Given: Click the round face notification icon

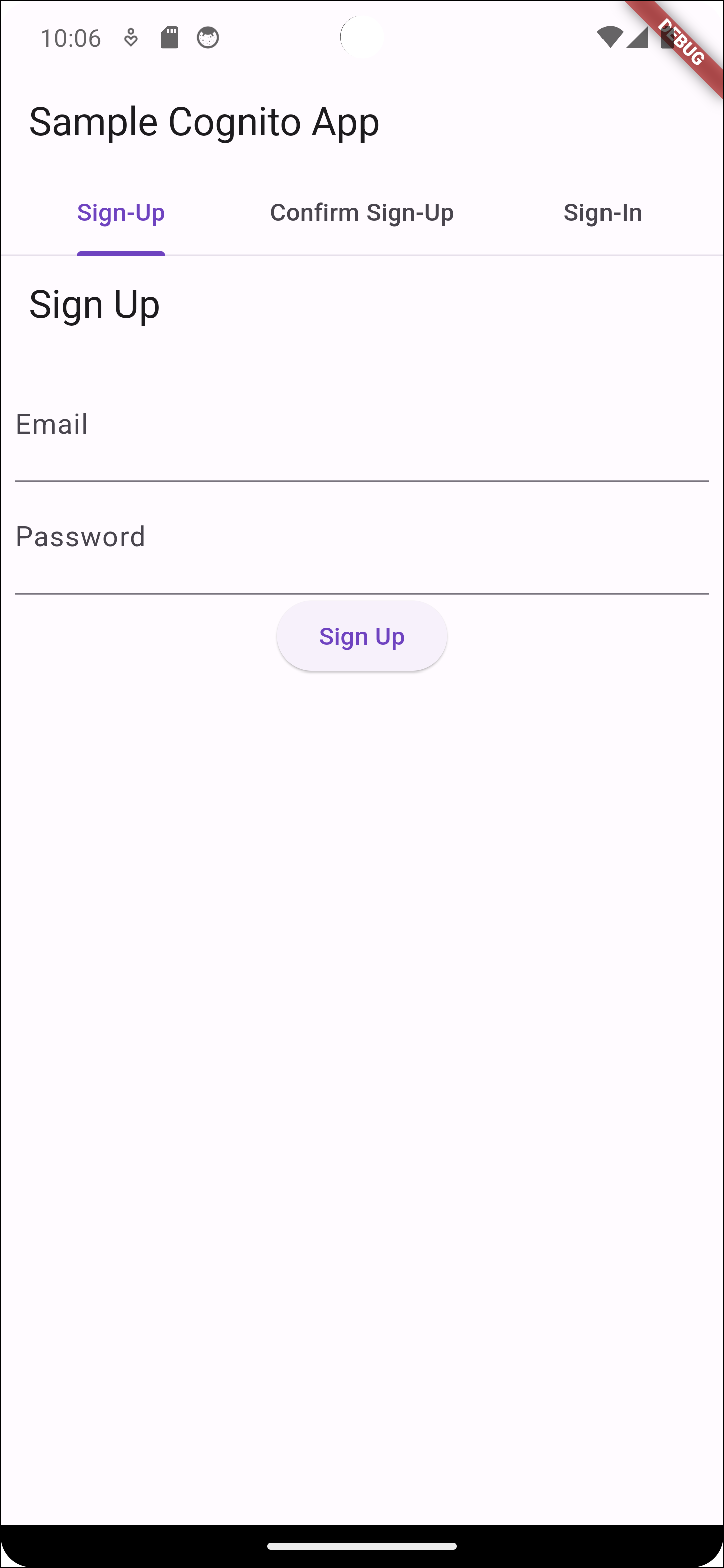Looking at the screenshot, I should 208,37.
